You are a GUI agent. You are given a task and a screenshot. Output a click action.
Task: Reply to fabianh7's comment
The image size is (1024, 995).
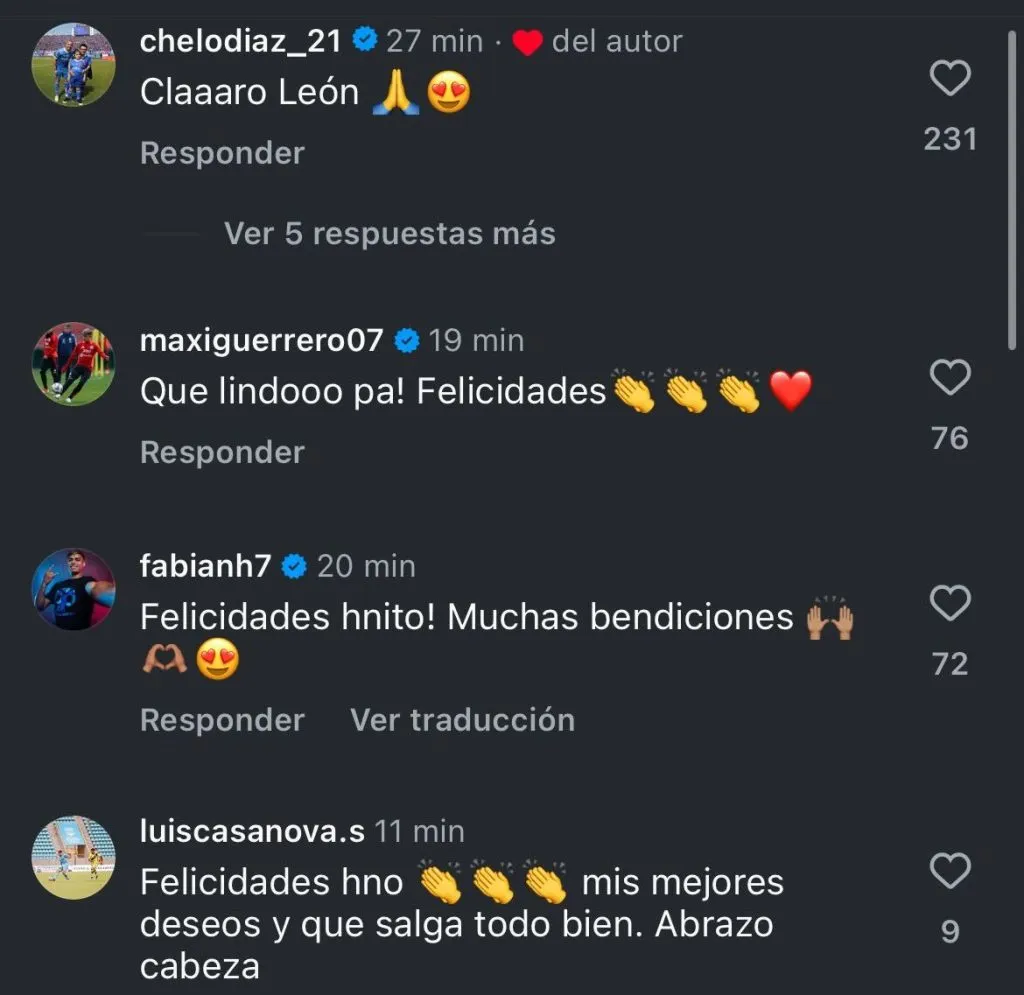tap(222, 720)
